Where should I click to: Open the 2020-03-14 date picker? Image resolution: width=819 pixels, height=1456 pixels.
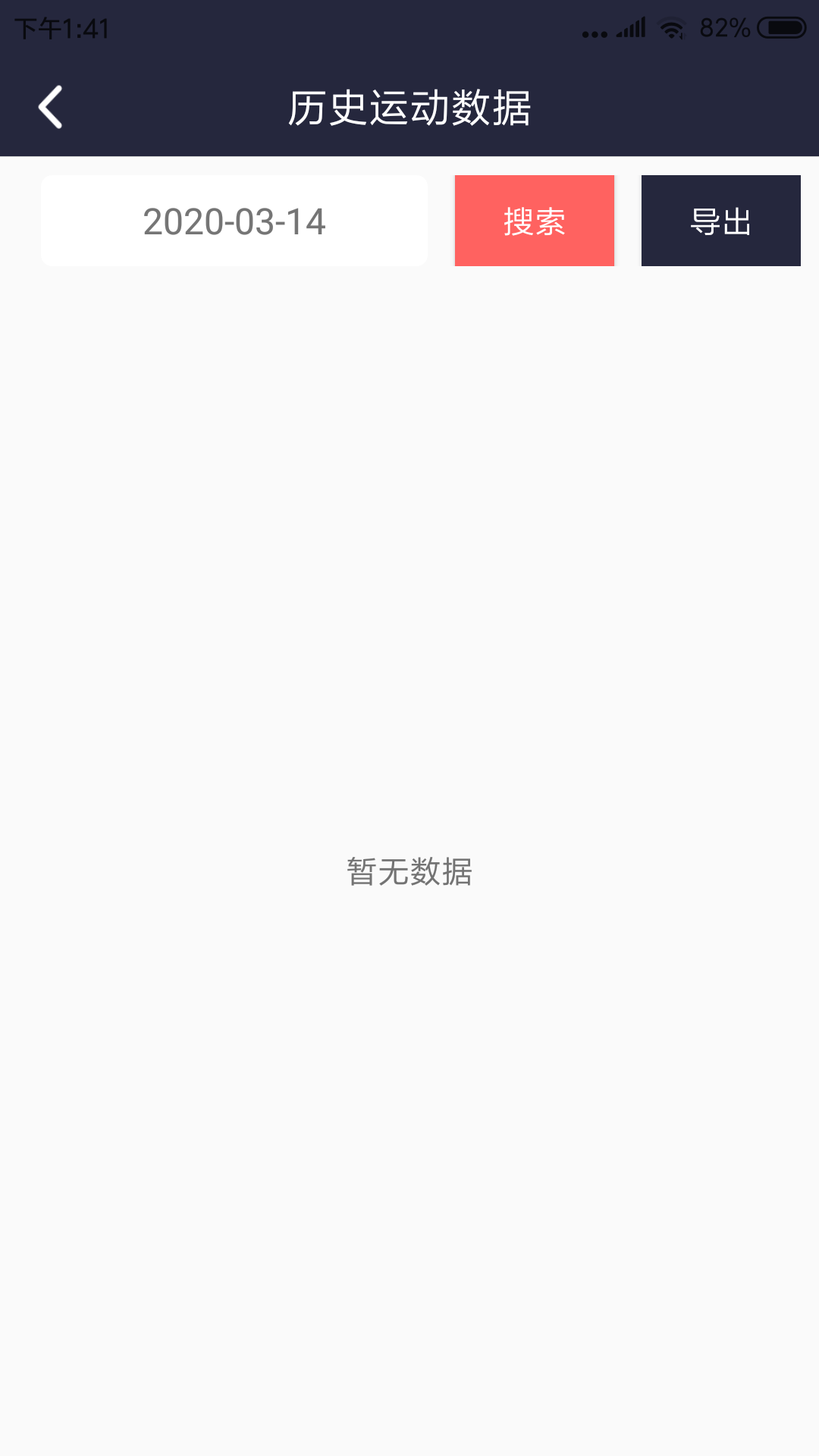[x=234, y=221]
